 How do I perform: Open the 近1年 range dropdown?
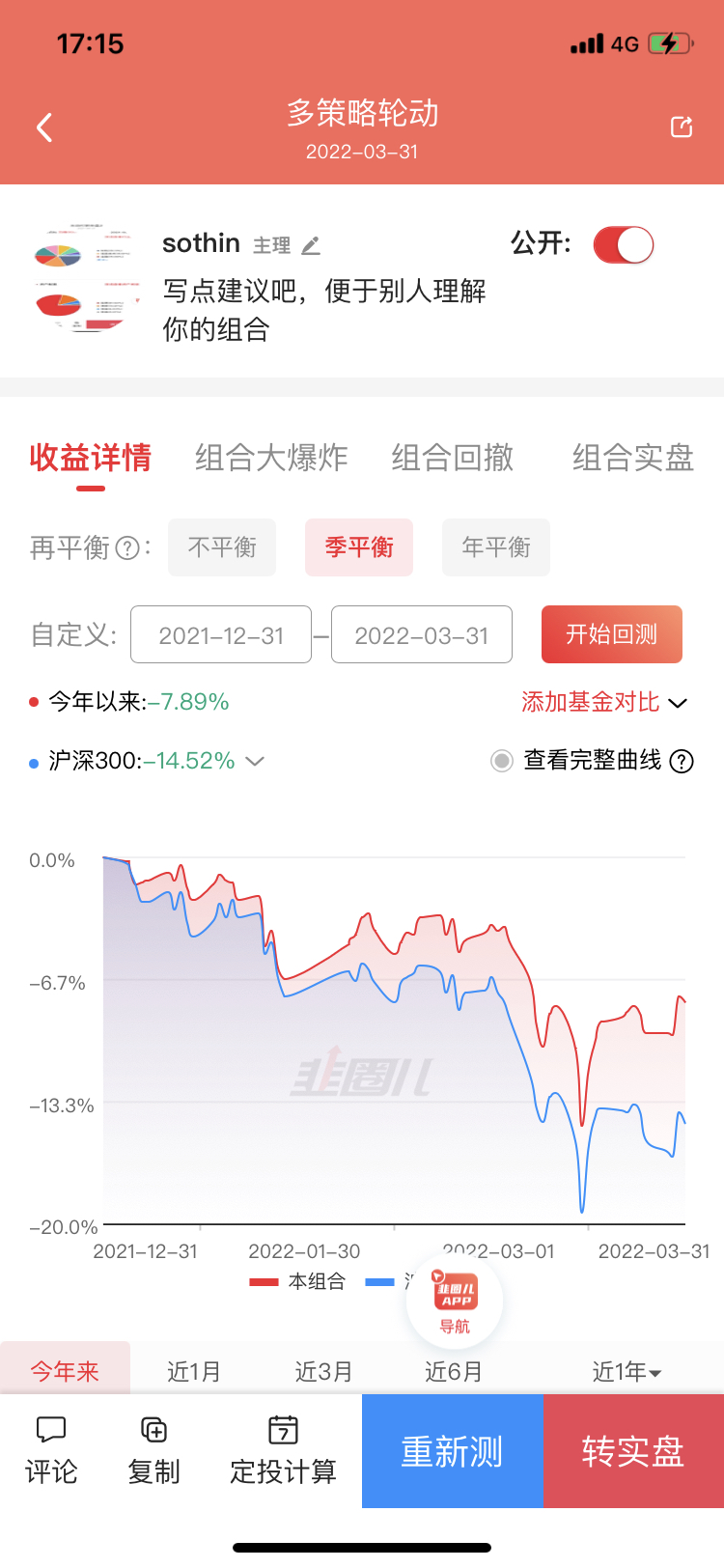point(627,1371)
